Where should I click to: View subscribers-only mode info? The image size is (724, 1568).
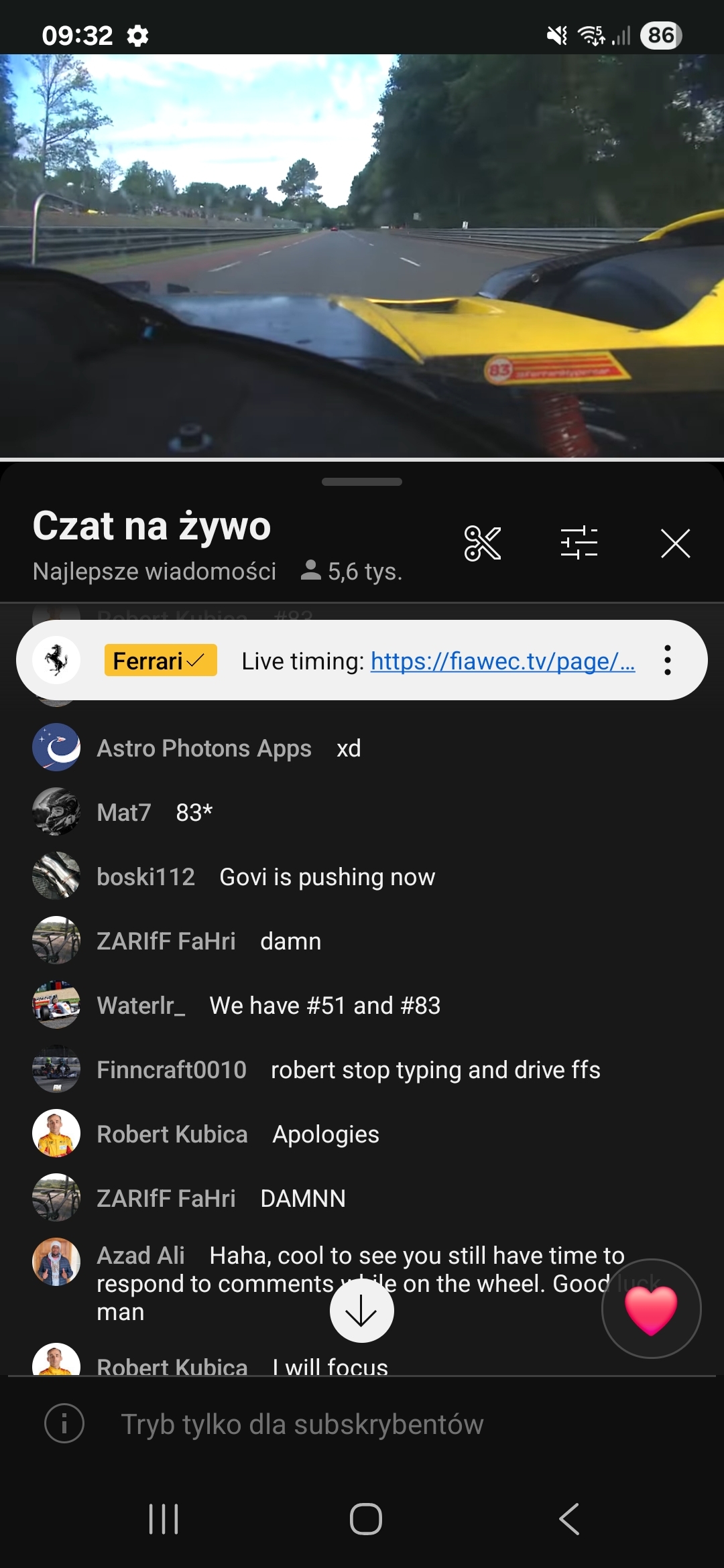click(x=64, y=1423)
